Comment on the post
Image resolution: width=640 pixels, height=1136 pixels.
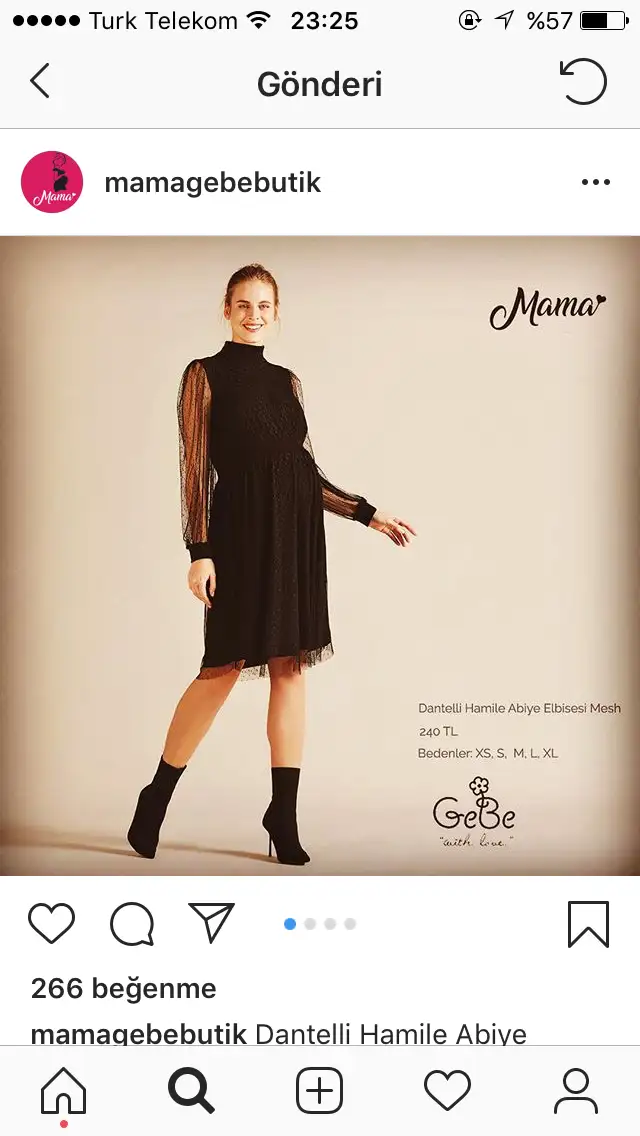(132, 924)
